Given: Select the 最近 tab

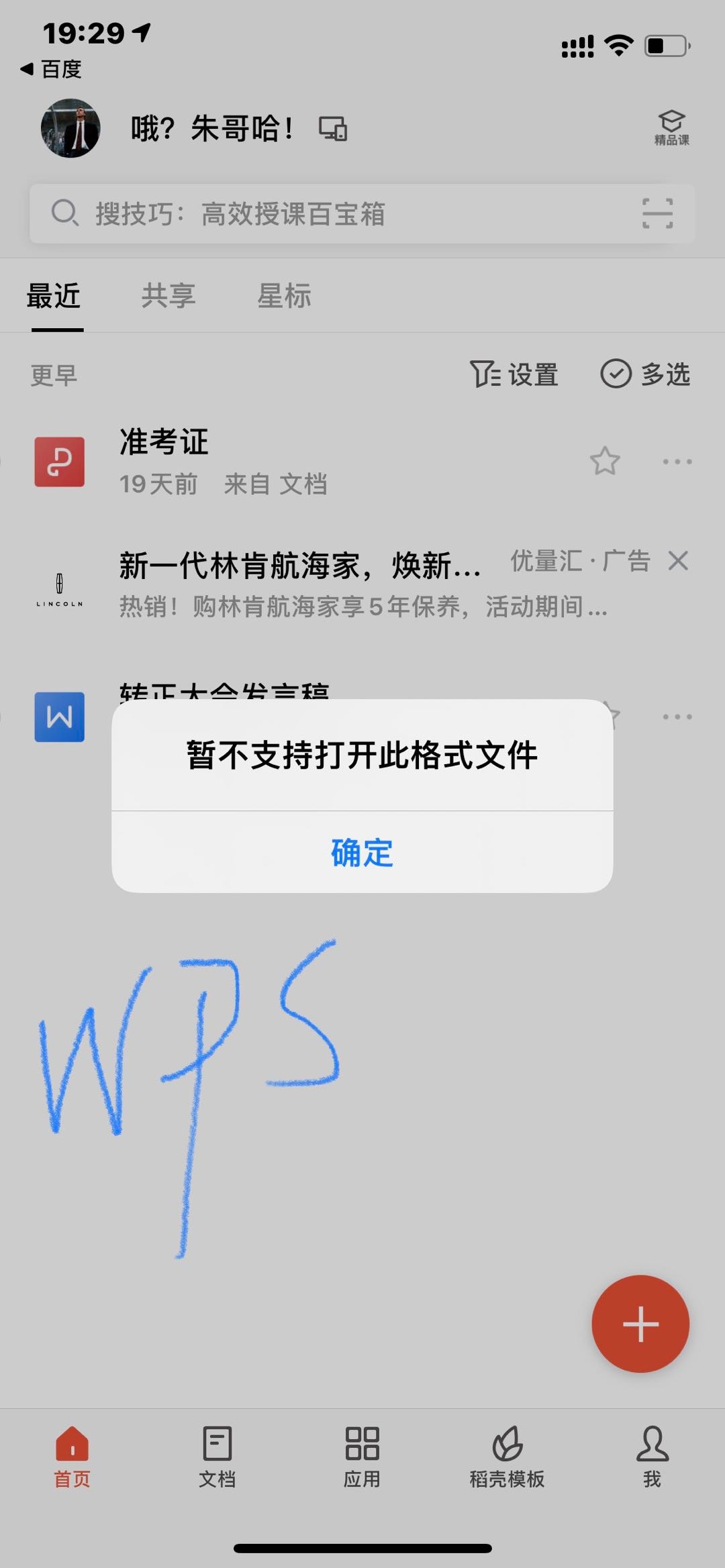Looking at the screenshot, I should pos(54,295).
